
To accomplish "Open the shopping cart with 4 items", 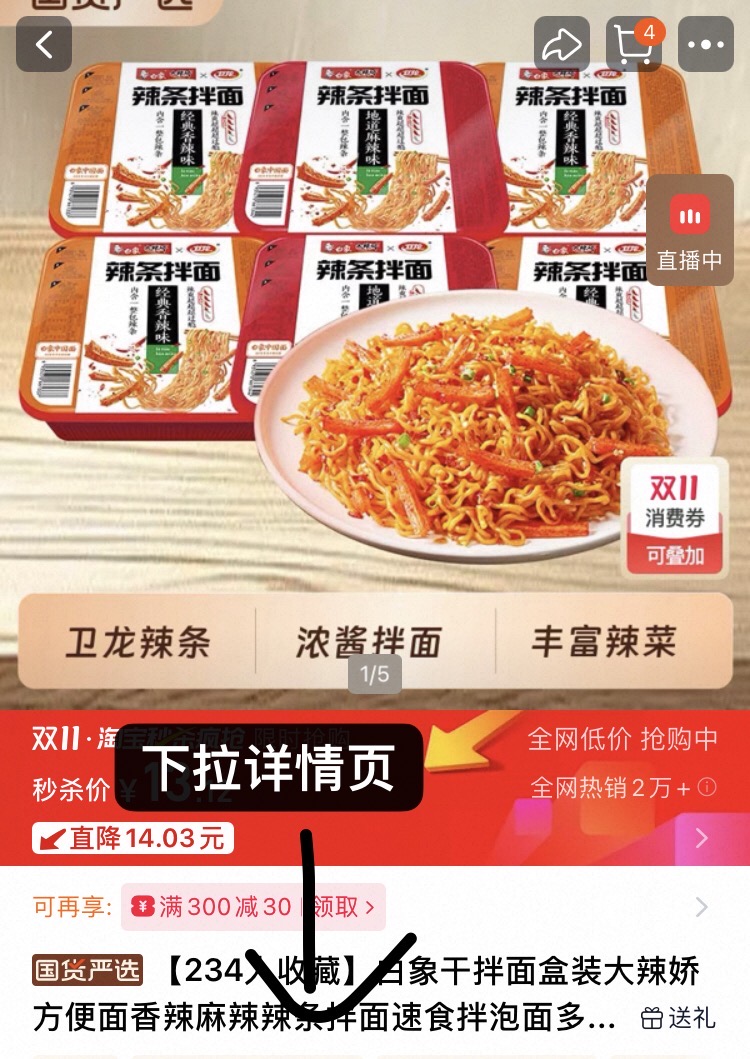I will [x=632, y=45].
